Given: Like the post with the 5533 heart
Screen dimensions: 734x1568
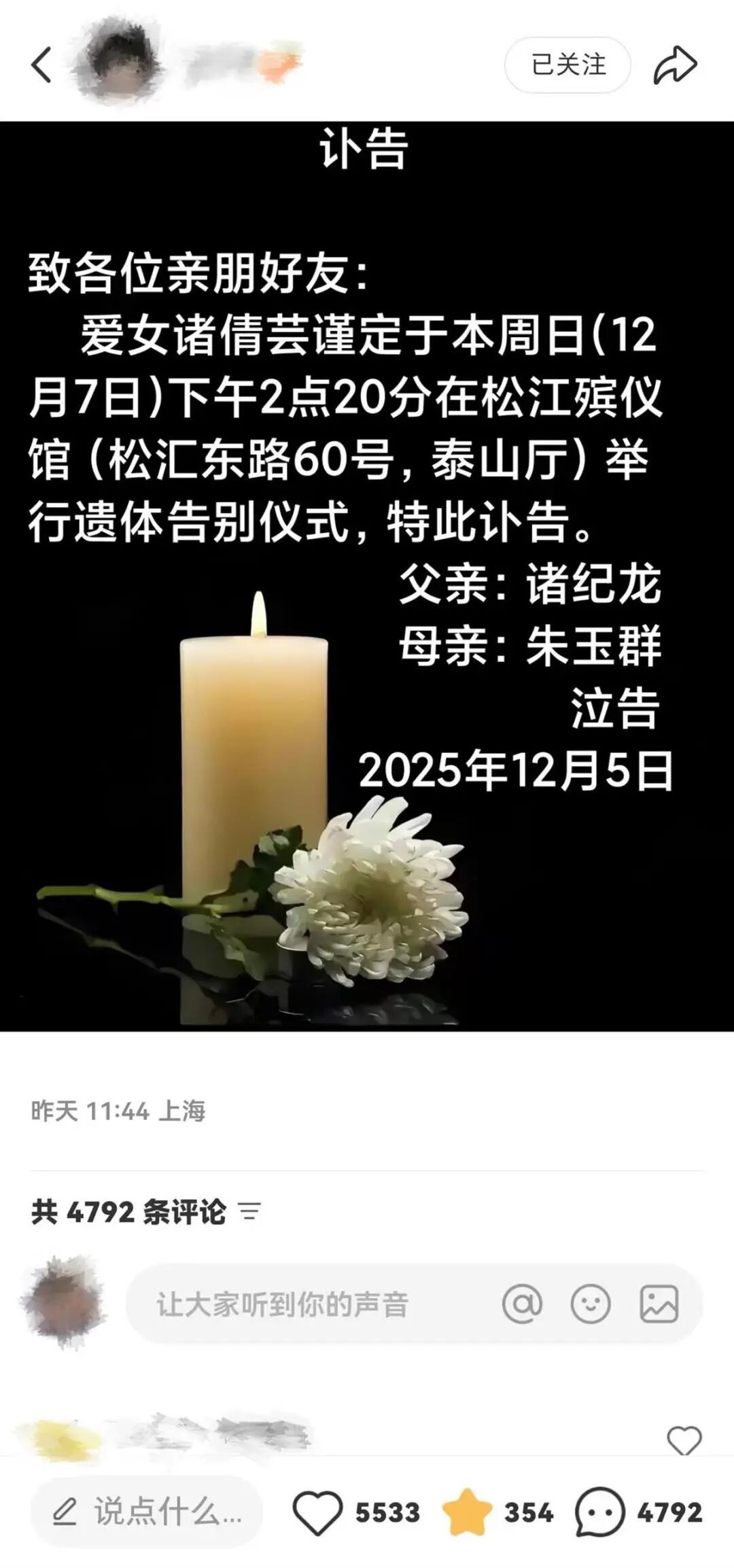Looking at the screenshot, I should 317,1513.
